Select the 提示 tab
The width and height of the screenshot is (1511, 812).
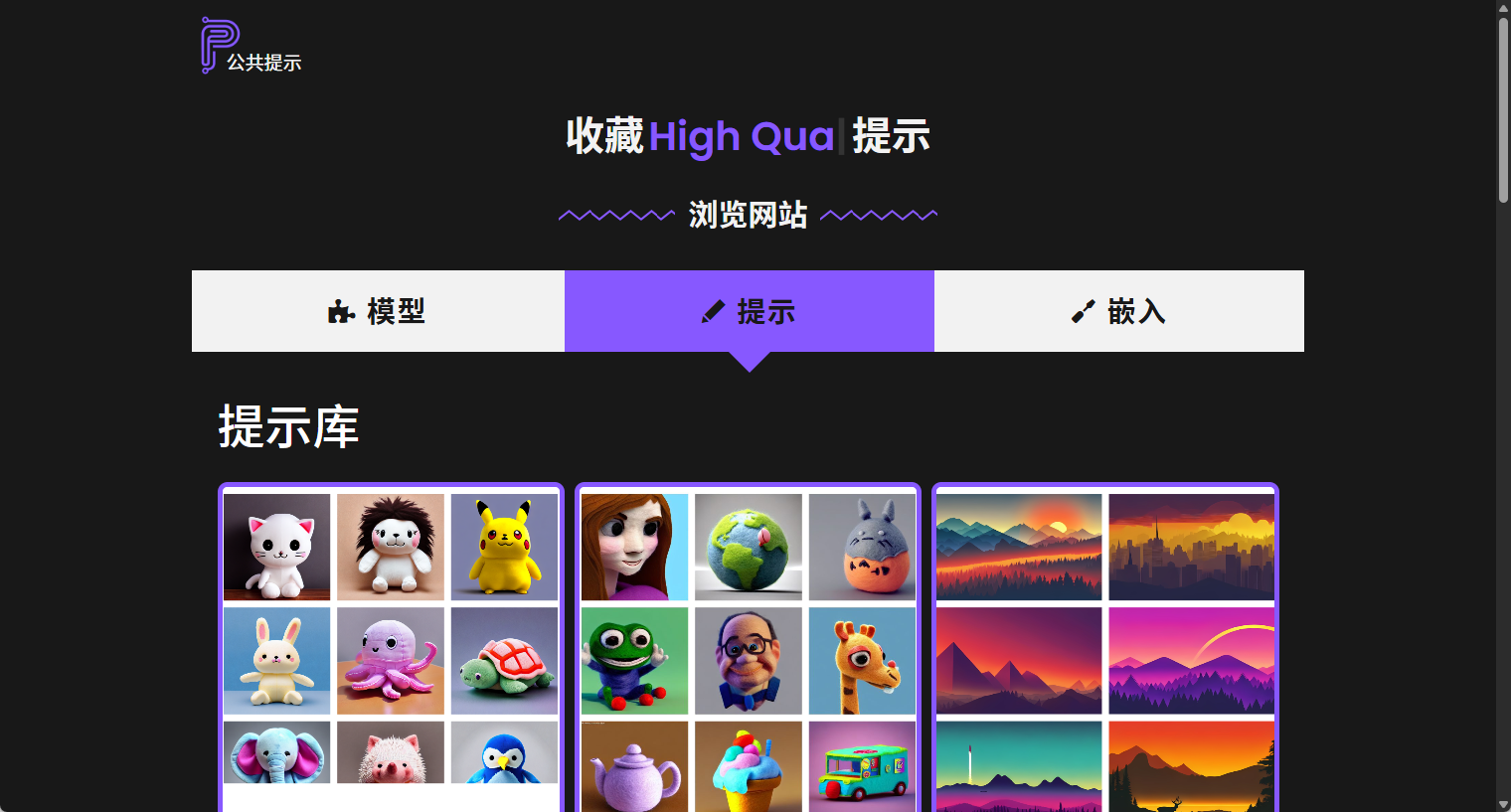750,311
